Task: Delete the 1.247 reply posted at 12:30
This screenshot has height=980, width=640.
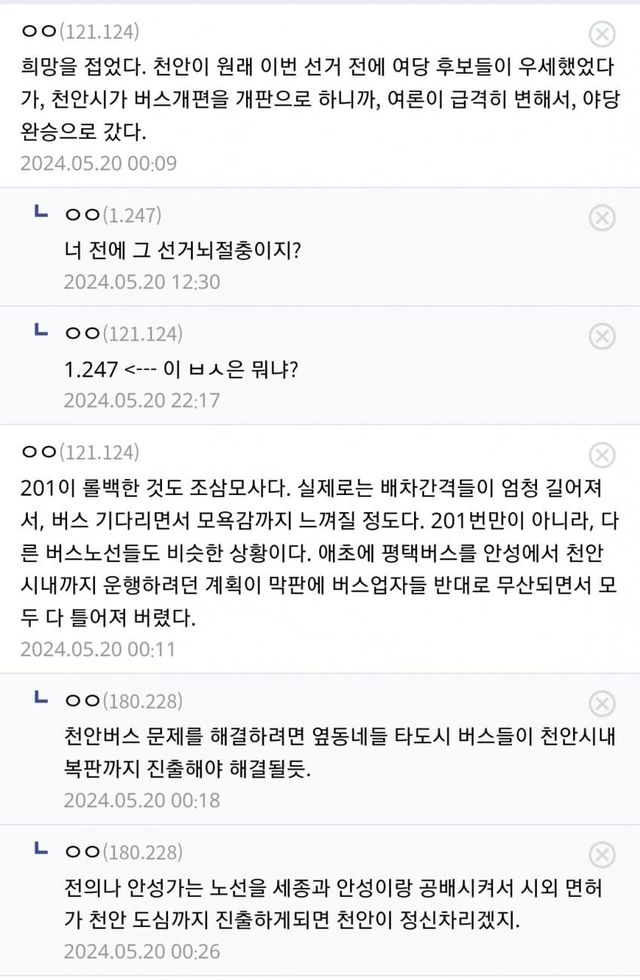Action: [x=601, y=217]
